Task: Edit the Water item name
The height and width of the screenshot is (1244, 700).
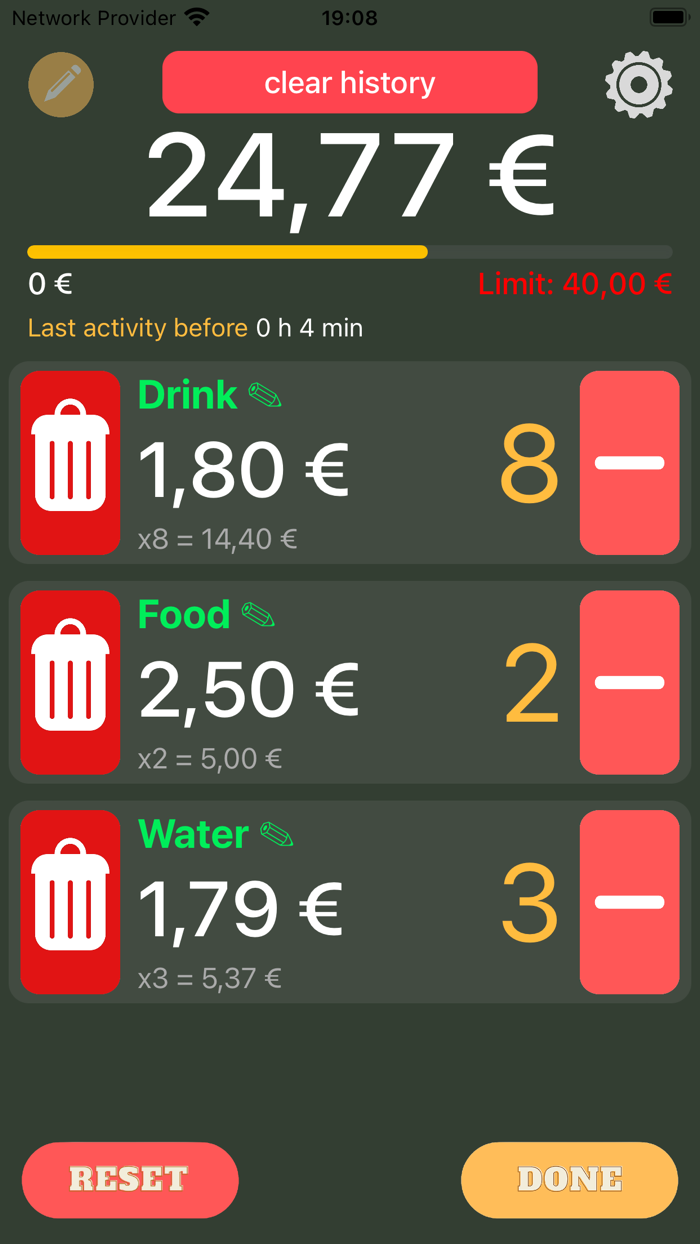Action: [x=277, y=834]
